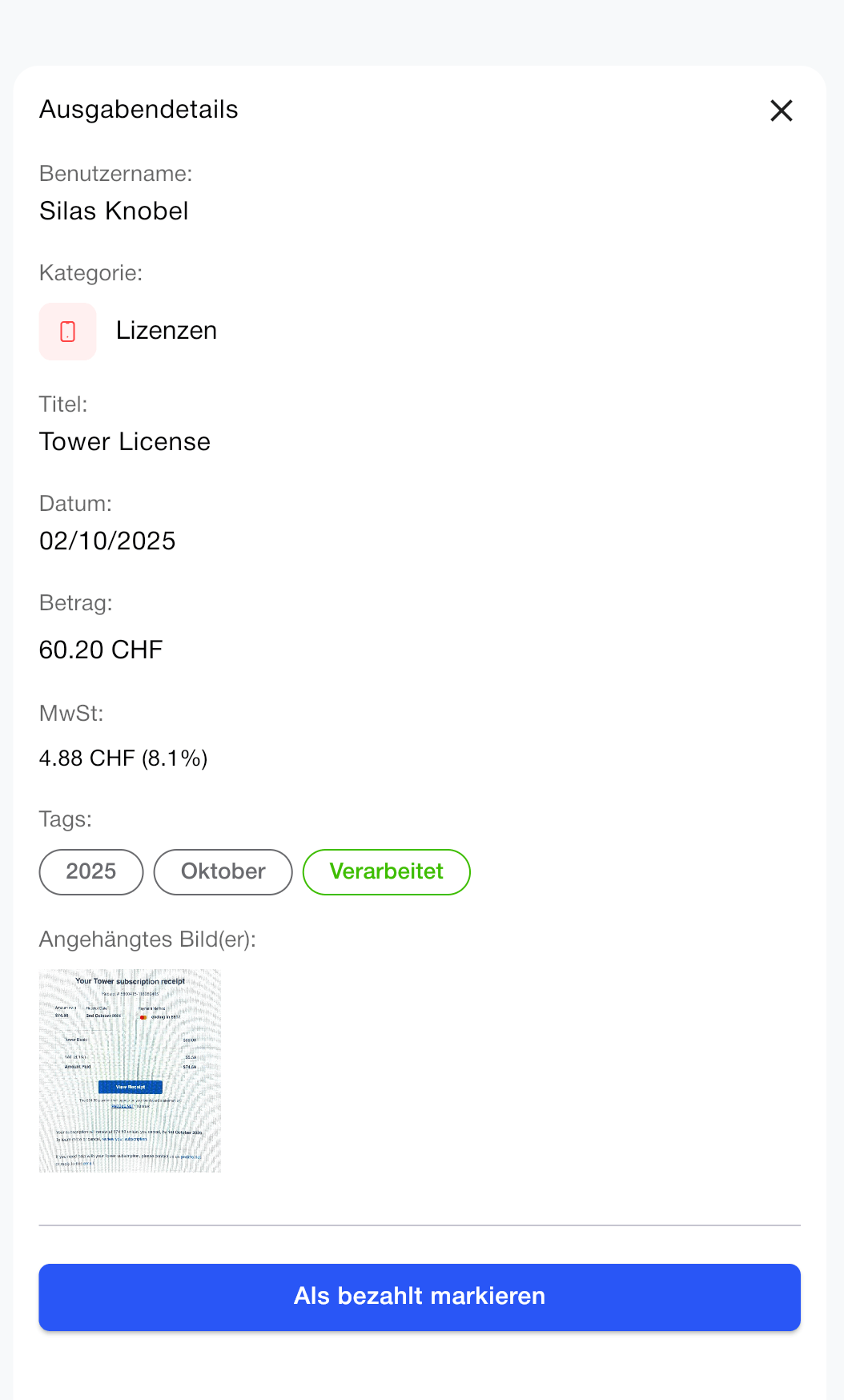Viewport: 844px width, 1400px height.
Task: Click the X icon in the top corner
Action: pos(782,111)
